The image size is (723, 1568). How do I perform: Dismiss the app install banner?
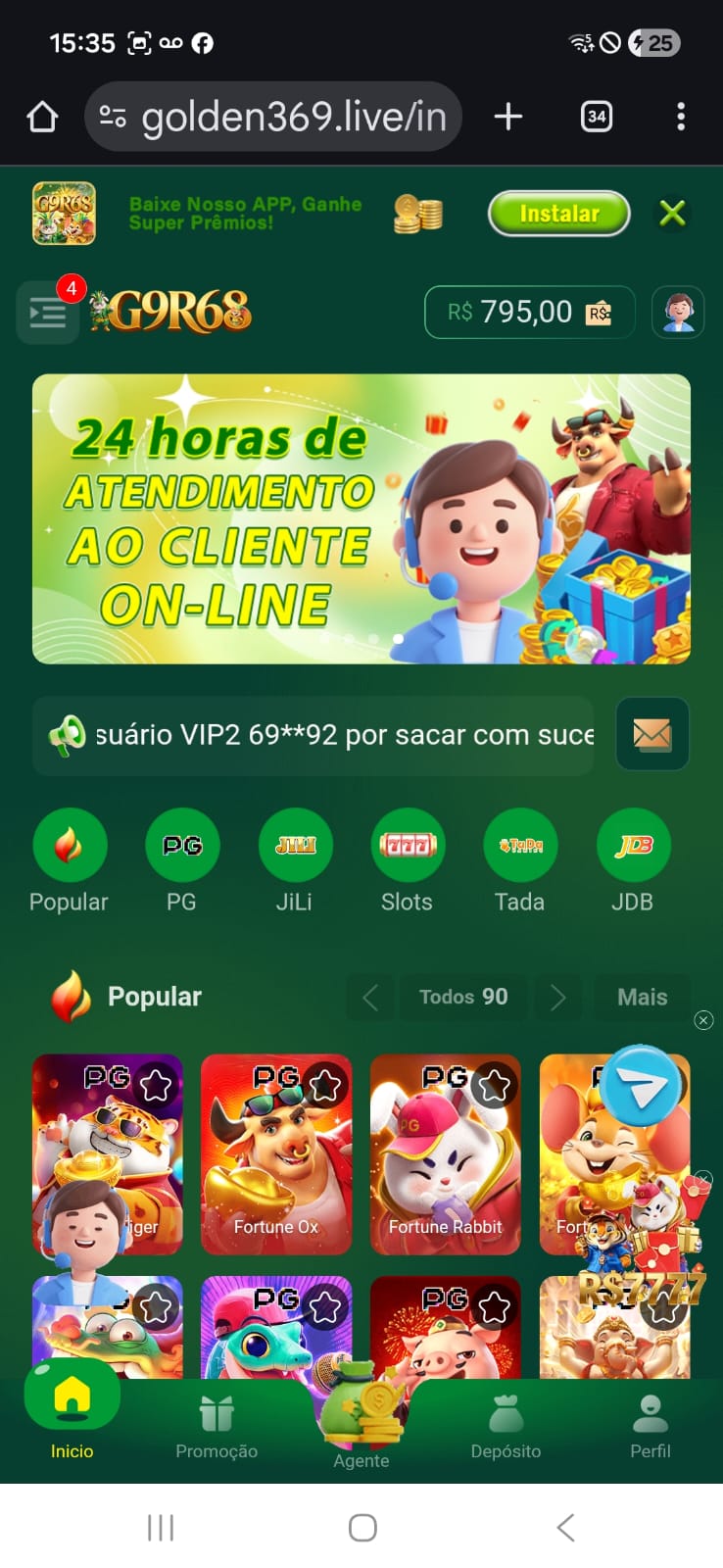point(672,214)
